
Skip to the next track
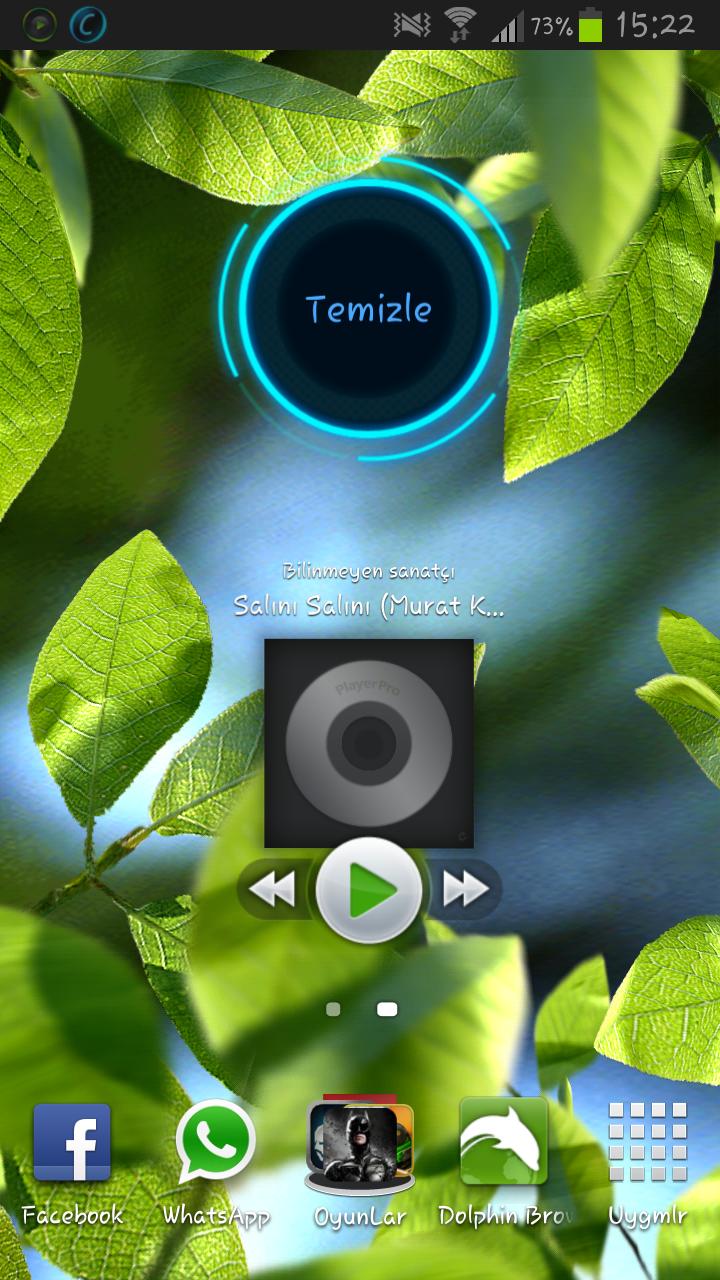[x=464, y=889]
